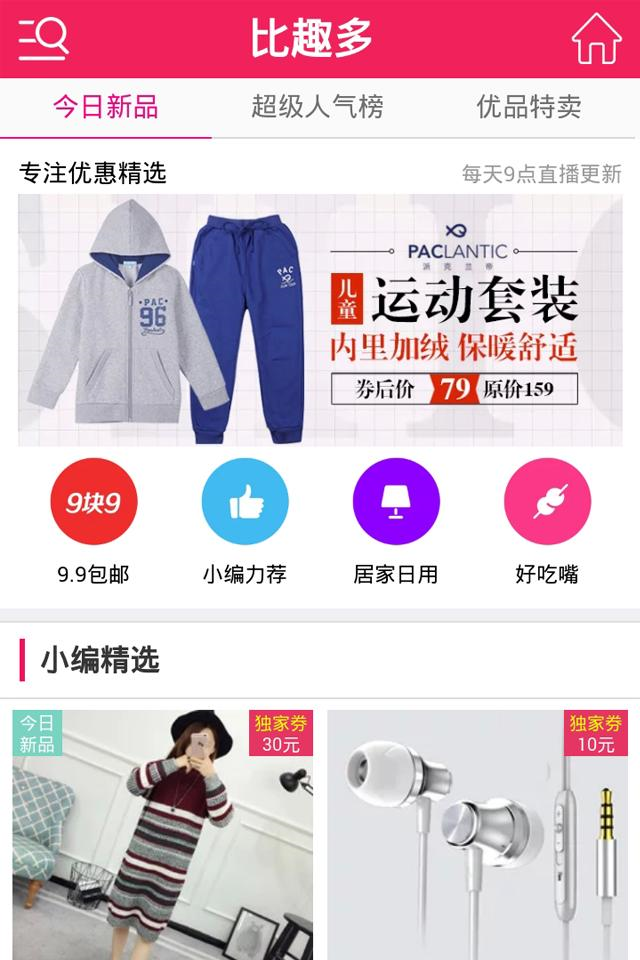
Task: Open the 9.9包邮 category
Action: 93,503
